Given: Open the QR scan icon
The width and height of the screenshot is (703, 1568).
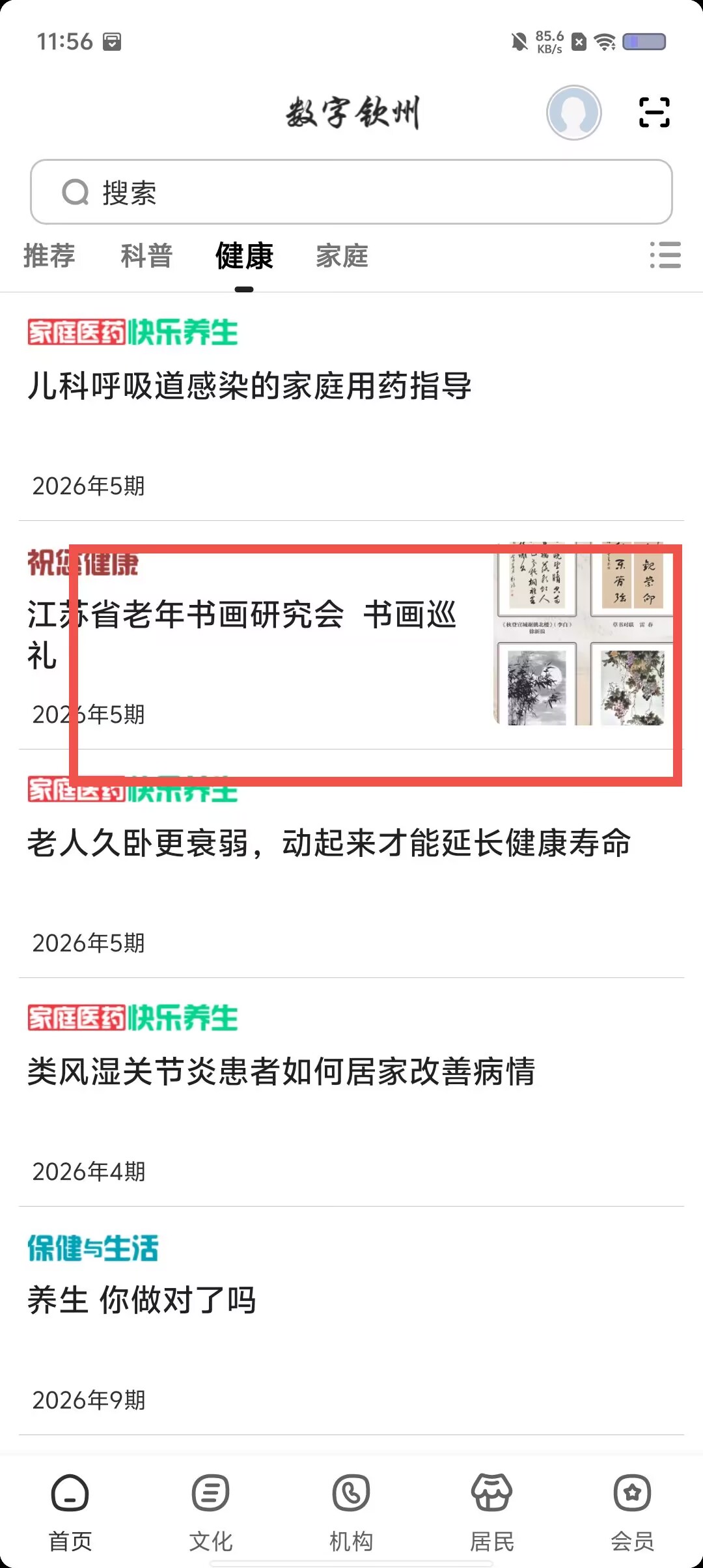Looking at the screenshot, I should 654,113.
